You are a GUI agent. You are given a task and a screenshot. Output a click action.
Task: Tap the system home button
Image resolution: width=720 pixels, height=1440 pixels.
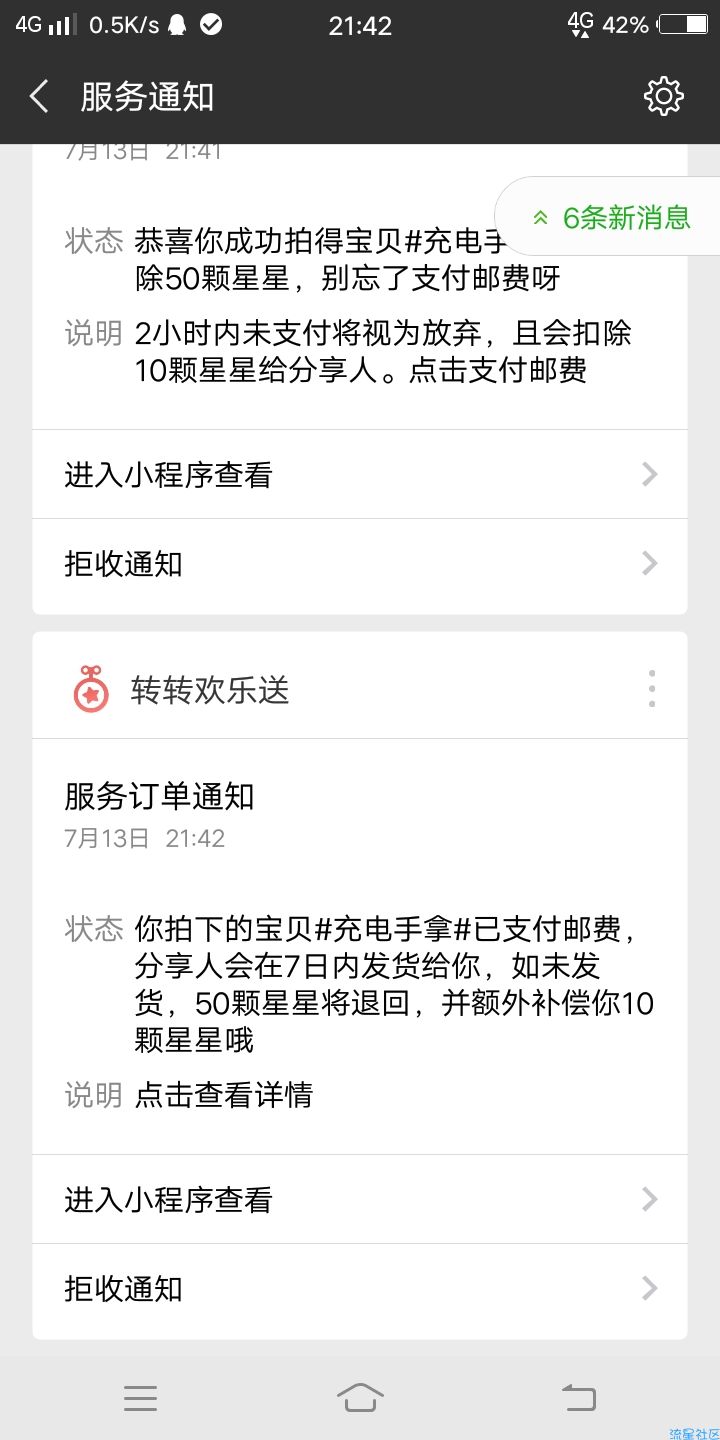[x=360, y=1397]
